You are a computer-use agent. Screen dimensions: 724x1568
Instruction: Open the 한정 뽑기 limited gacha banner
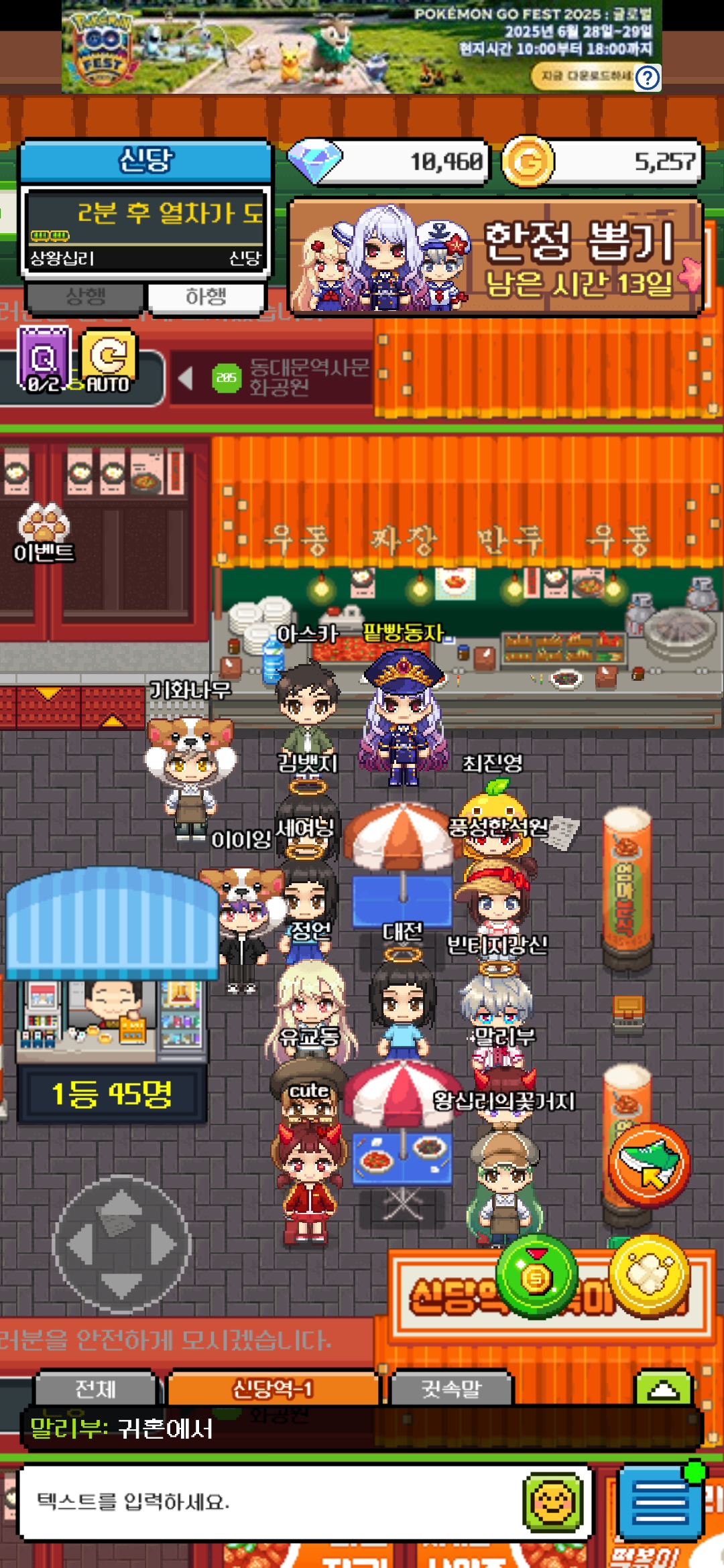pos(495,257)
